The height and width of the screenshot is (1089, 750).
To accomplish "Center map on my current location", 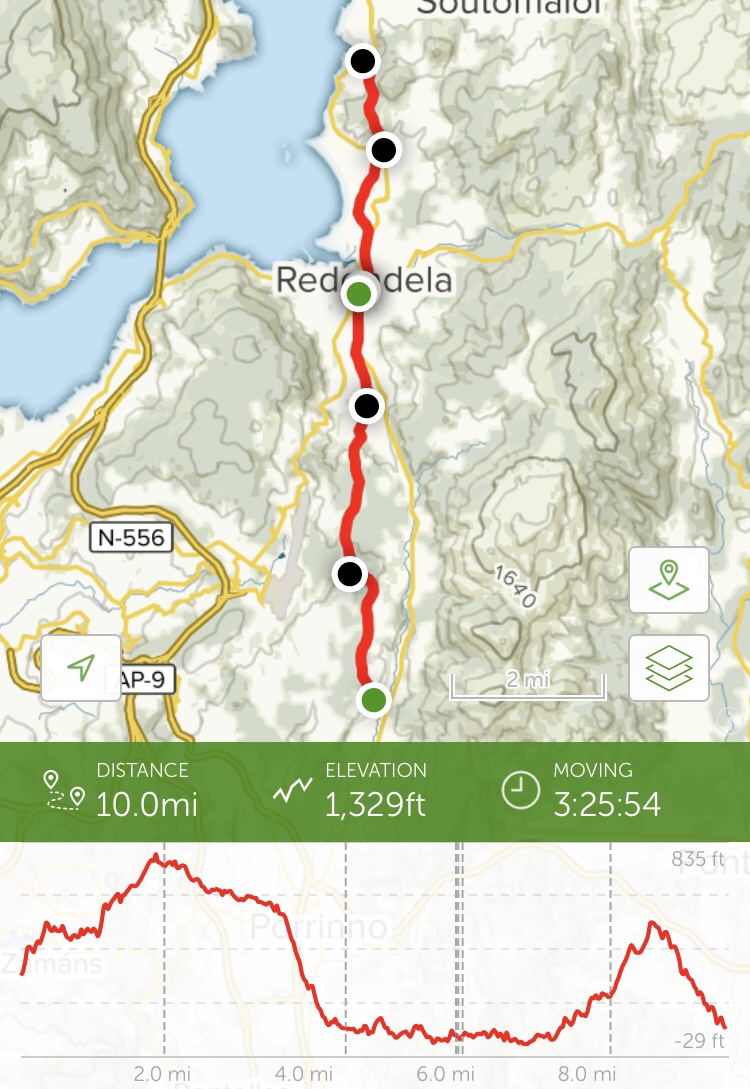I will [x=81, y=668].
